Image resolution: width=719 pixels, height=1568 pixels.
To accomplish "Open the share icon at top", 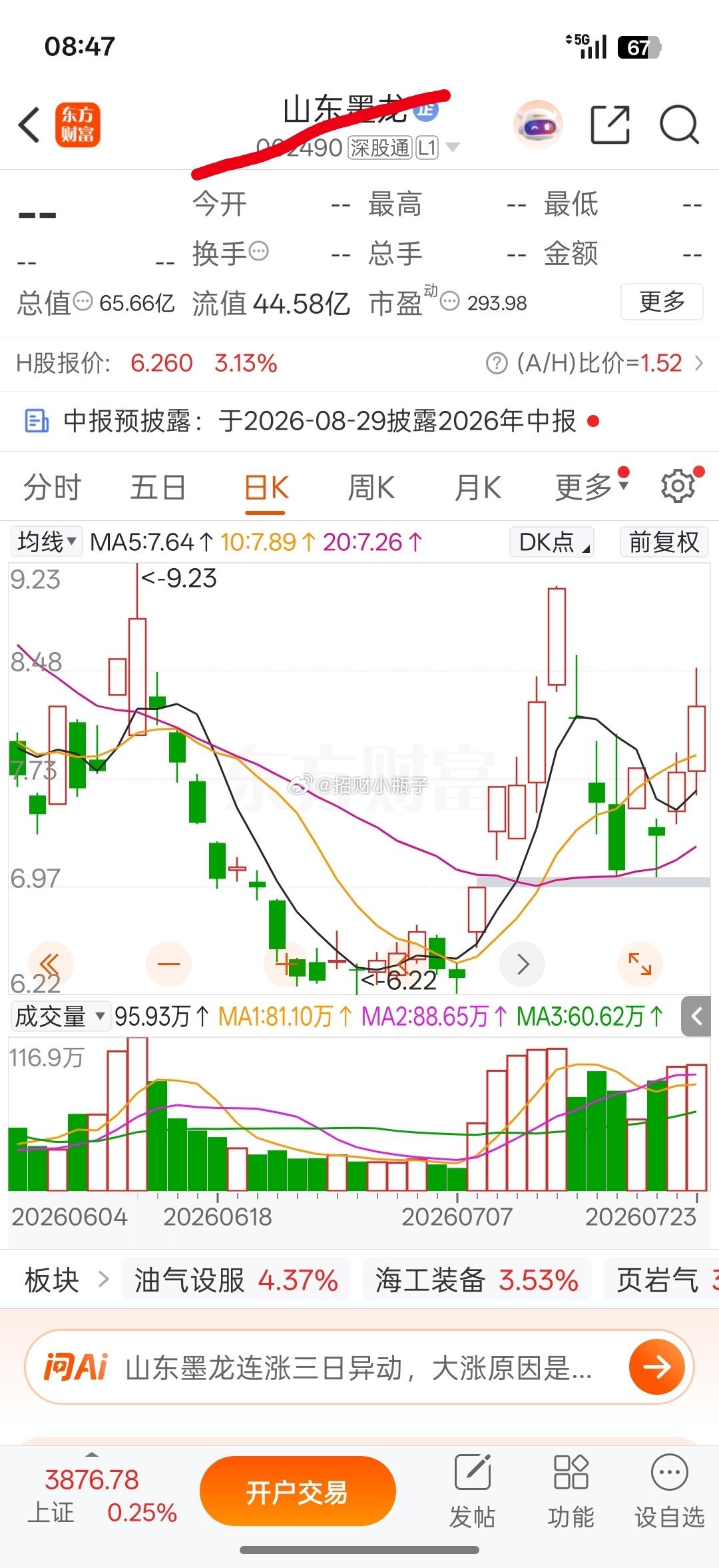I will 610,125.
